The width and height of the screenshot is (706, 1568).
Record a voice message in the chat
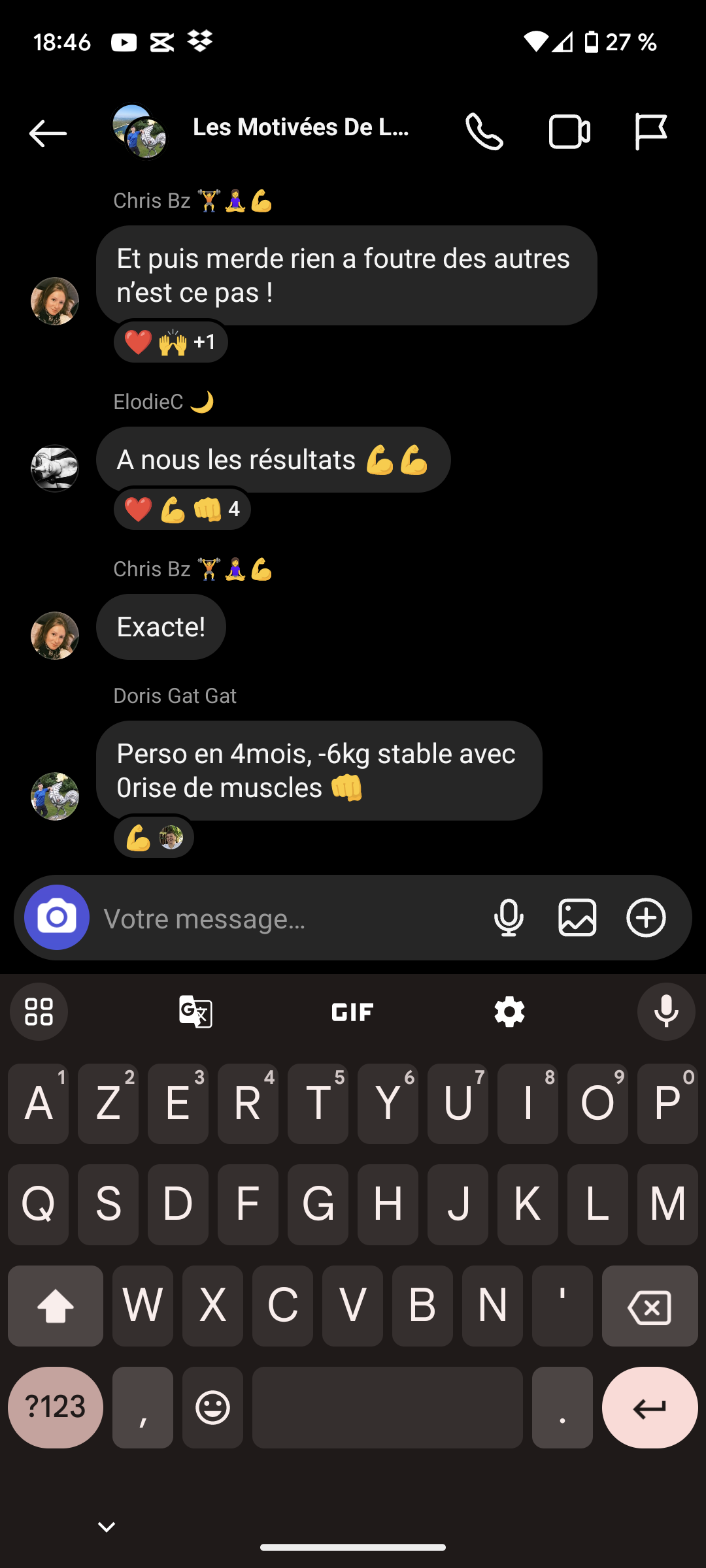(509, 918)
